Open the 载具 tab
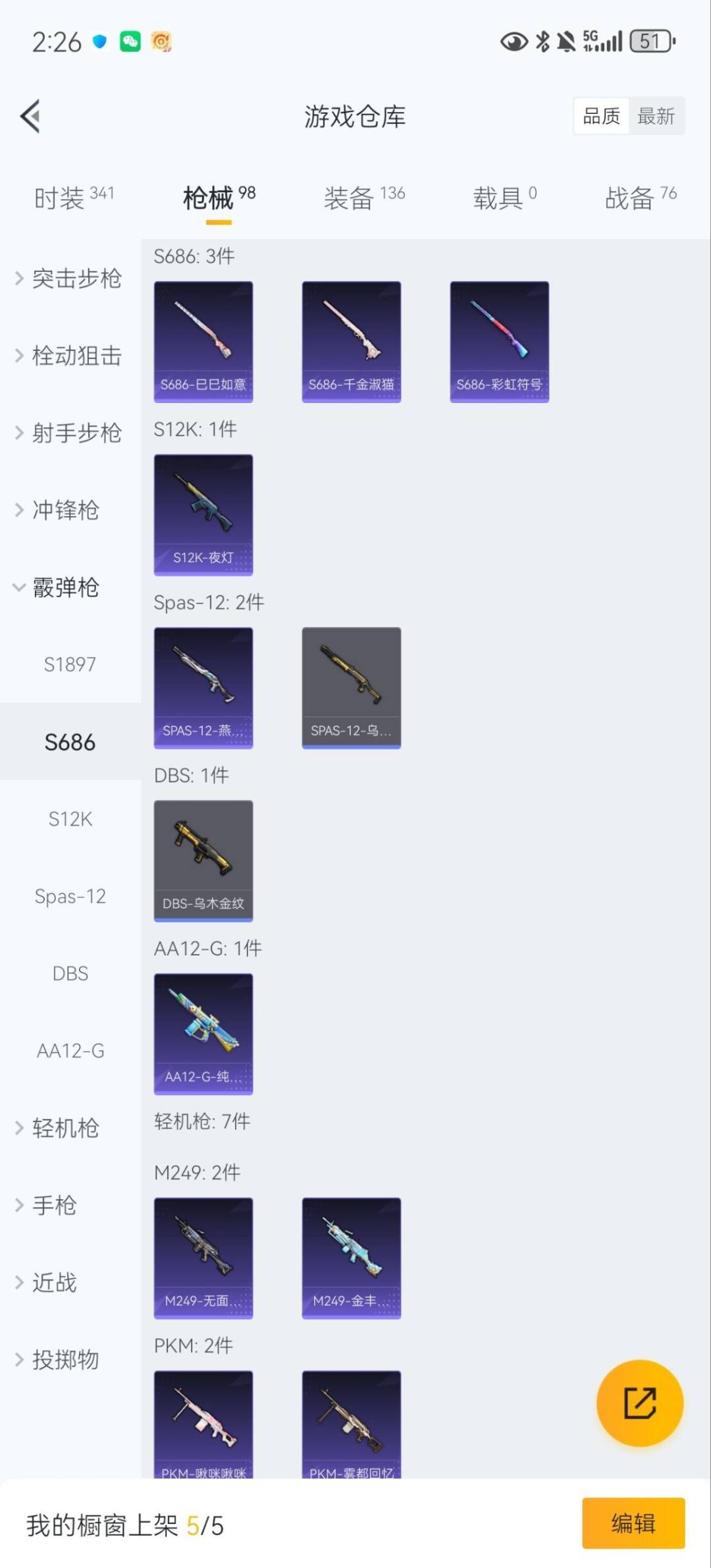 point(505,197)
